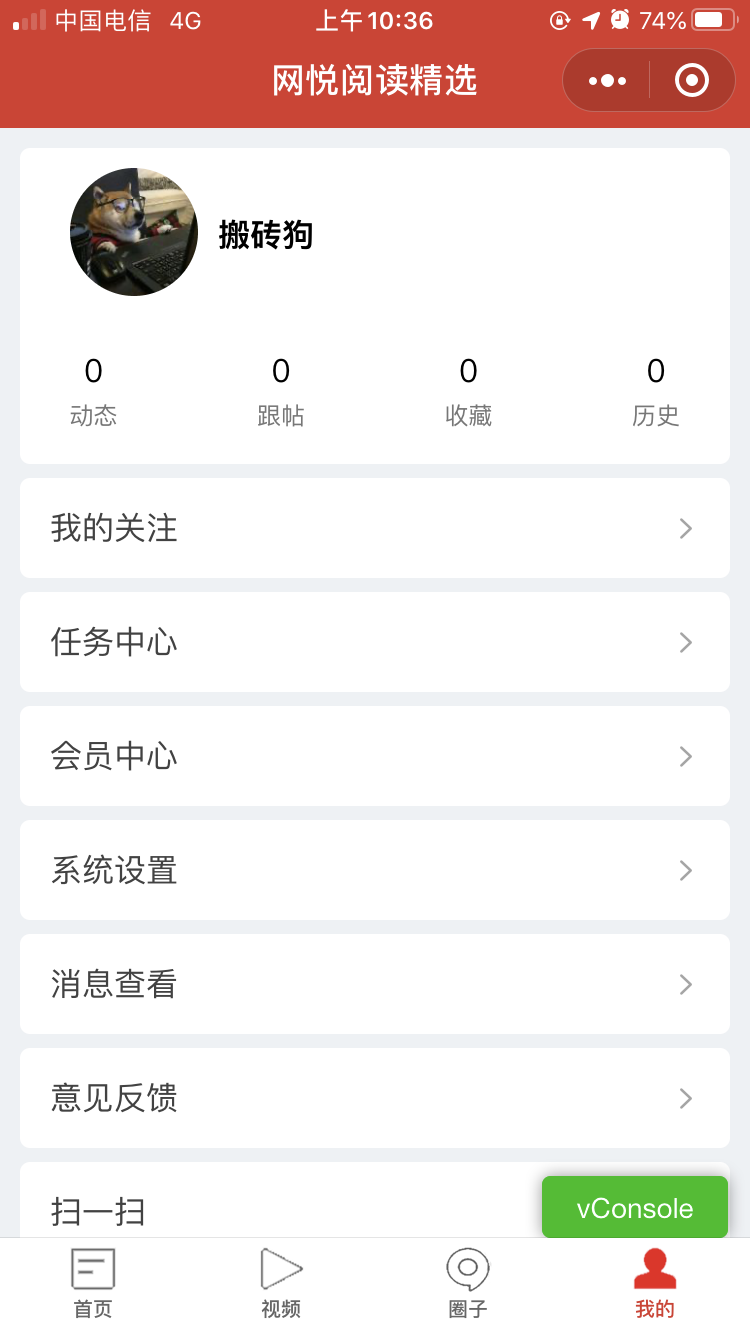
Task: View my 跟帖 replies
Action: 281,391
